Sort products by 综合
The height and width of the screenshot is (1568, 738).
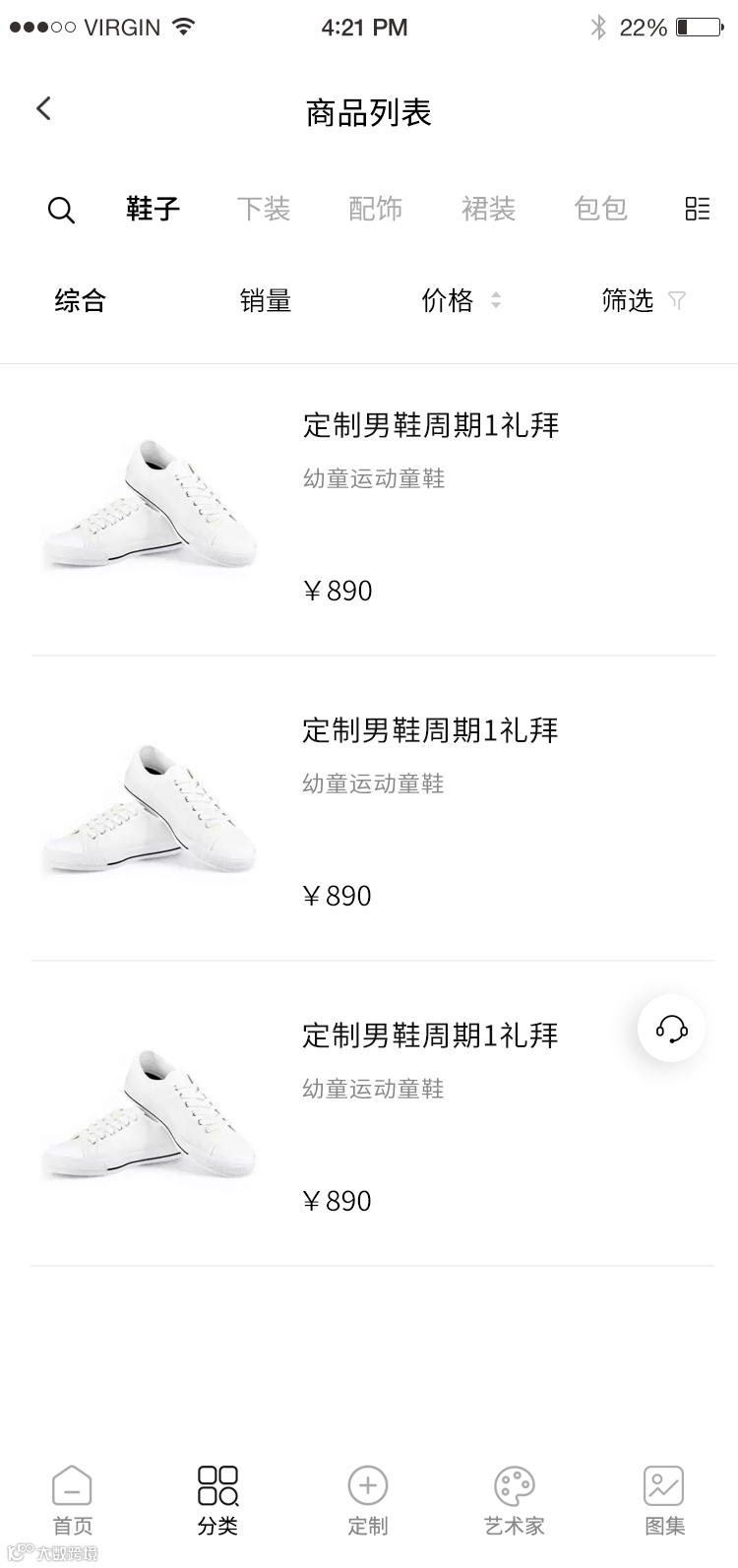80,300
